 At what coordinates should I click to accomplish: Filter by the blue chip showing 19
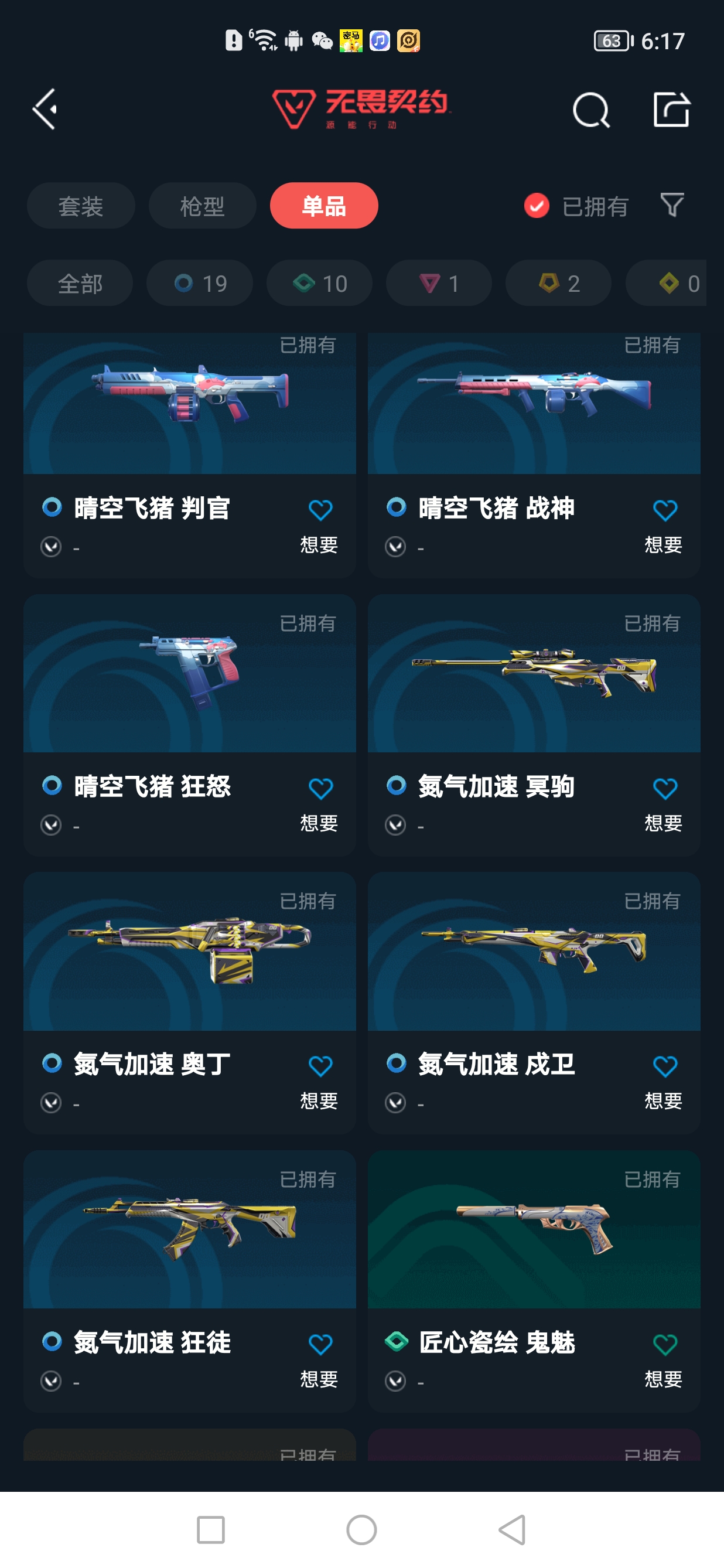tap(200, 283)
